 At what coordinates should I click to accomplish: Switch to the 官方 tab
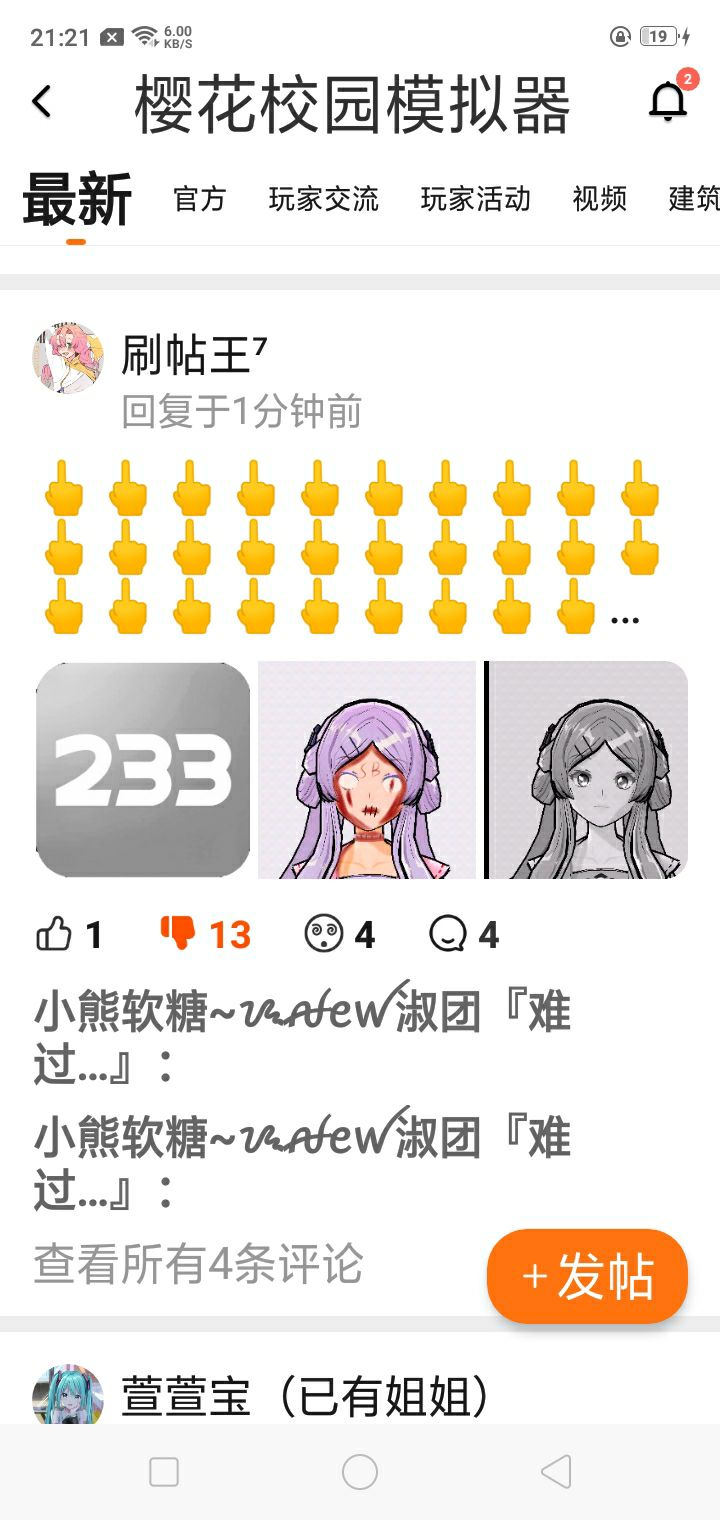click(200, 199)
